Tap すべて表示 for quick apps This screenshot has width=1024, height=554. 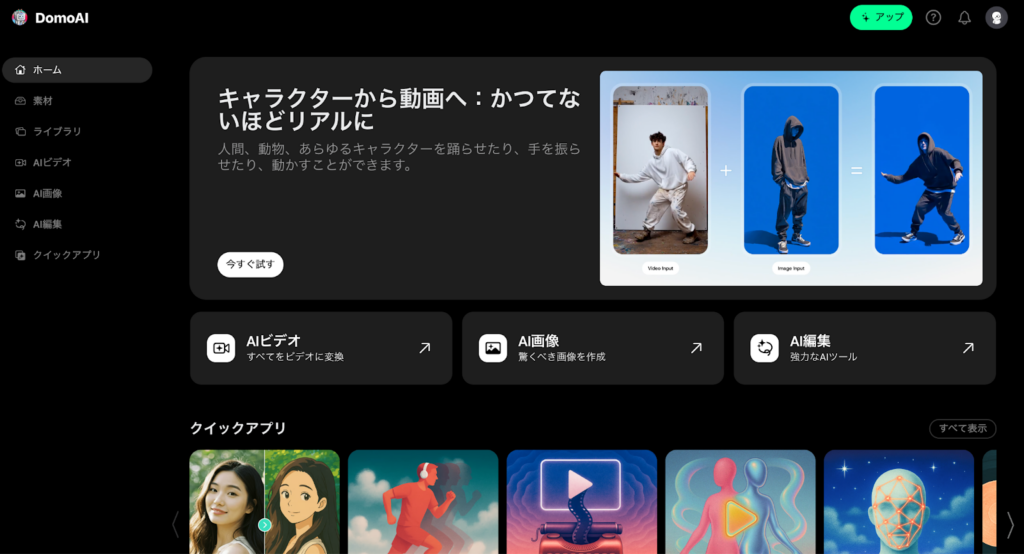pos(962,428)
